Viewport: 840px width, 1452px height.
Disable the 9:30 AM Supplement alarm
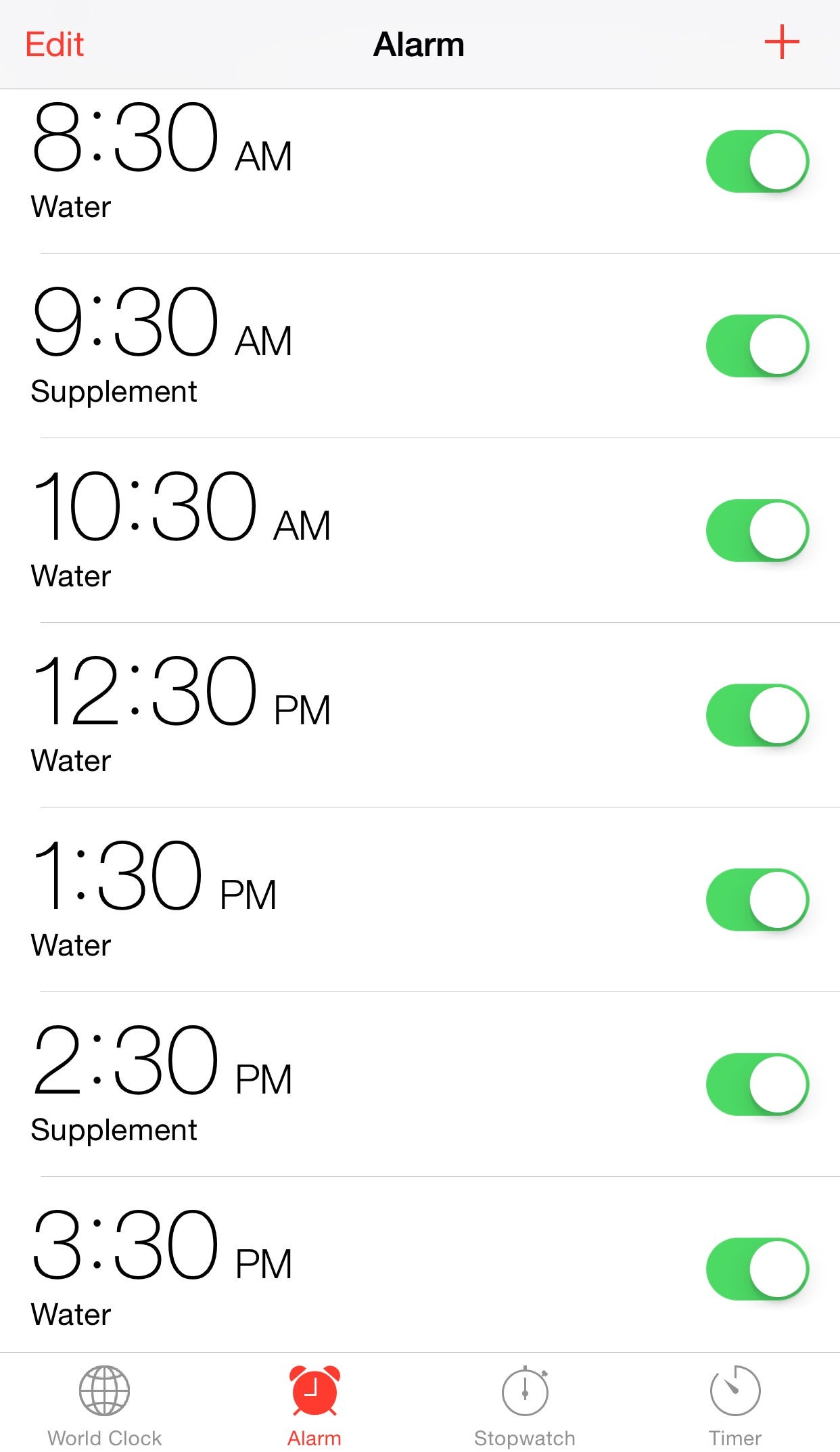pos(757,346)
